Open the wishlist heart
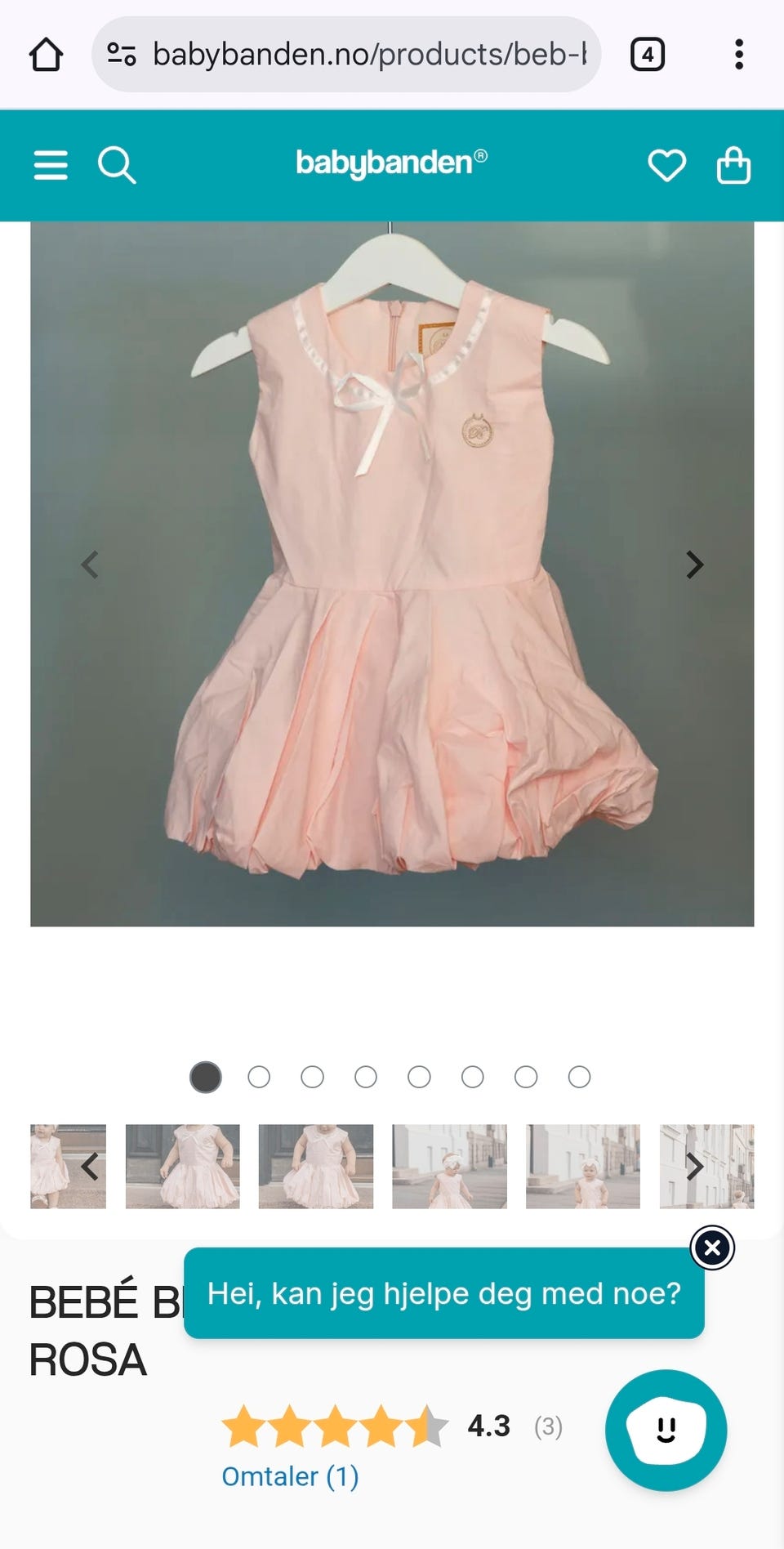 tap(666, 166)
